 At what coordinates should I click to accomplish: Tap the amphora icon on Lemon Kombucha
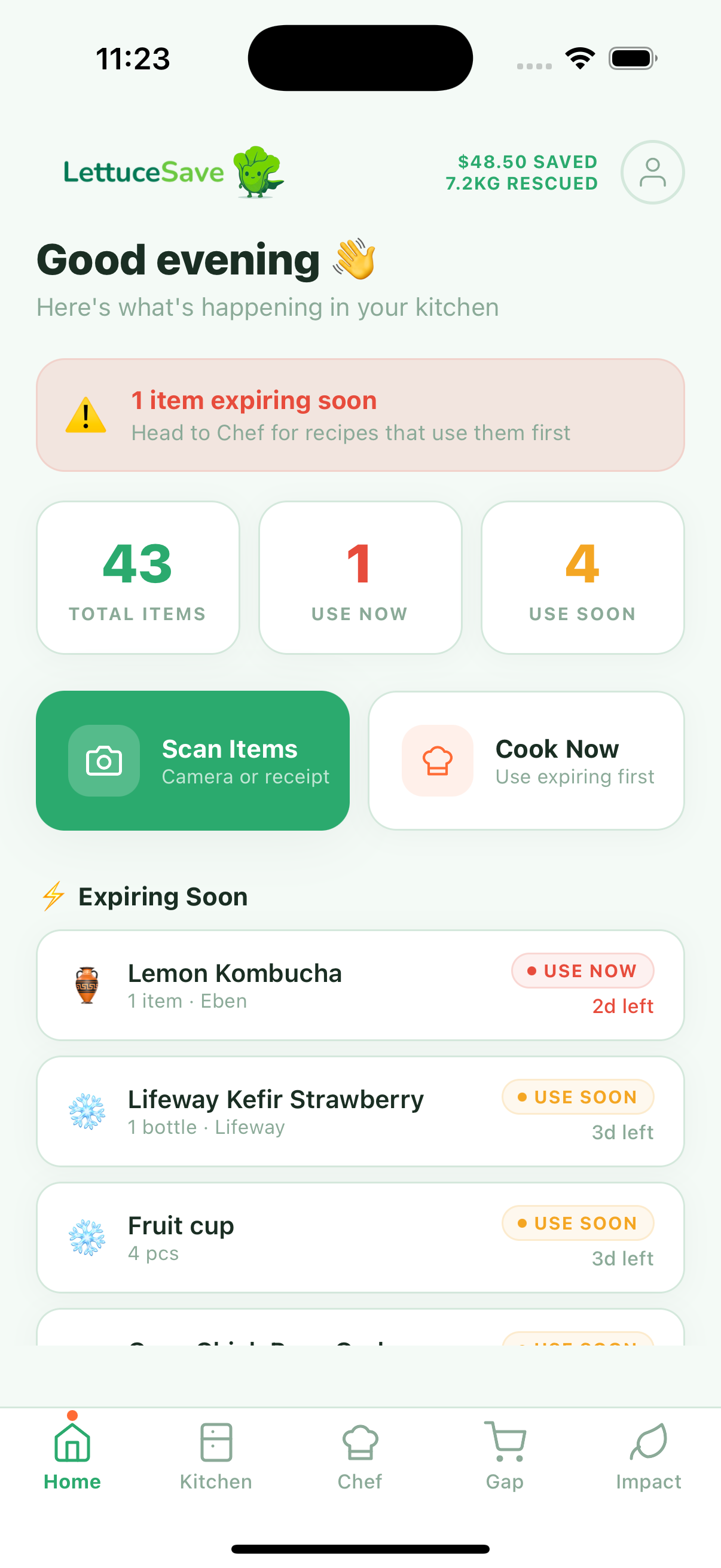88,984
